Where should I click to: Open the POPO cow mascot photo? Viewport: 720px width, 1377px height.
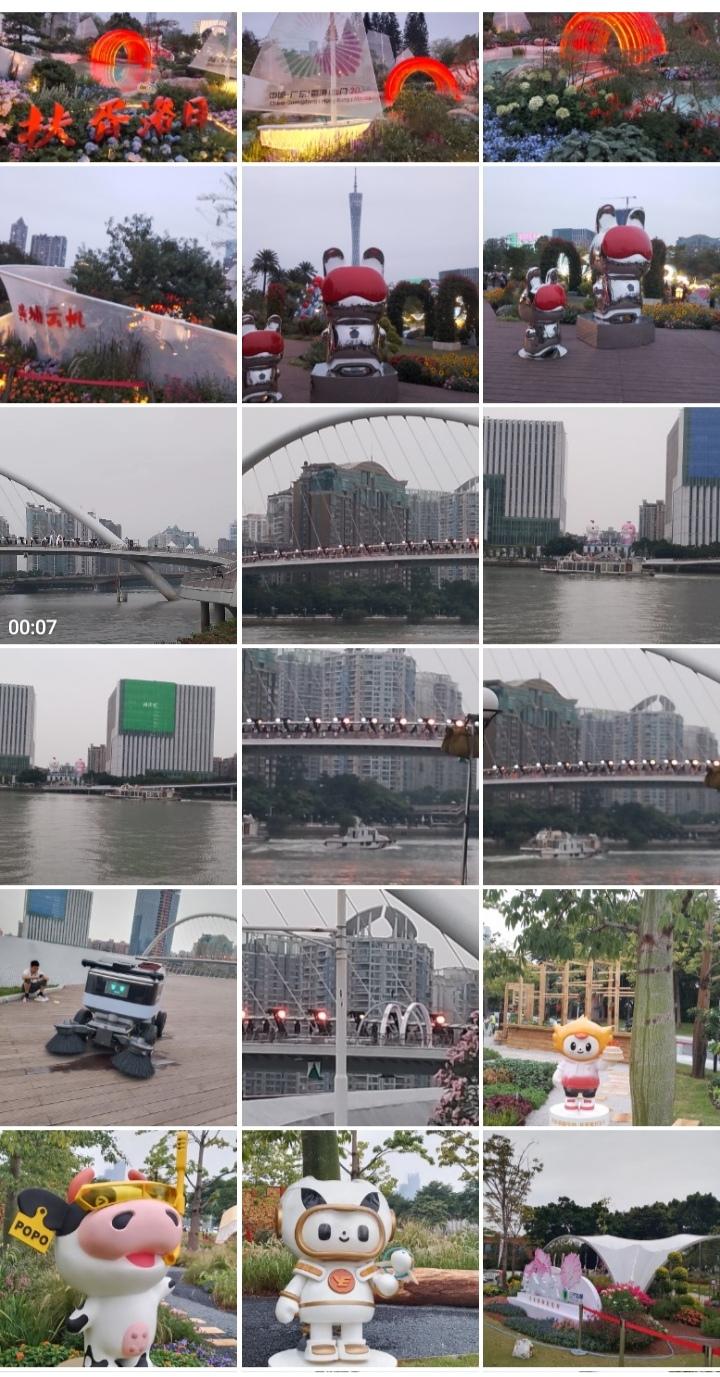(x=118, y=1248)
